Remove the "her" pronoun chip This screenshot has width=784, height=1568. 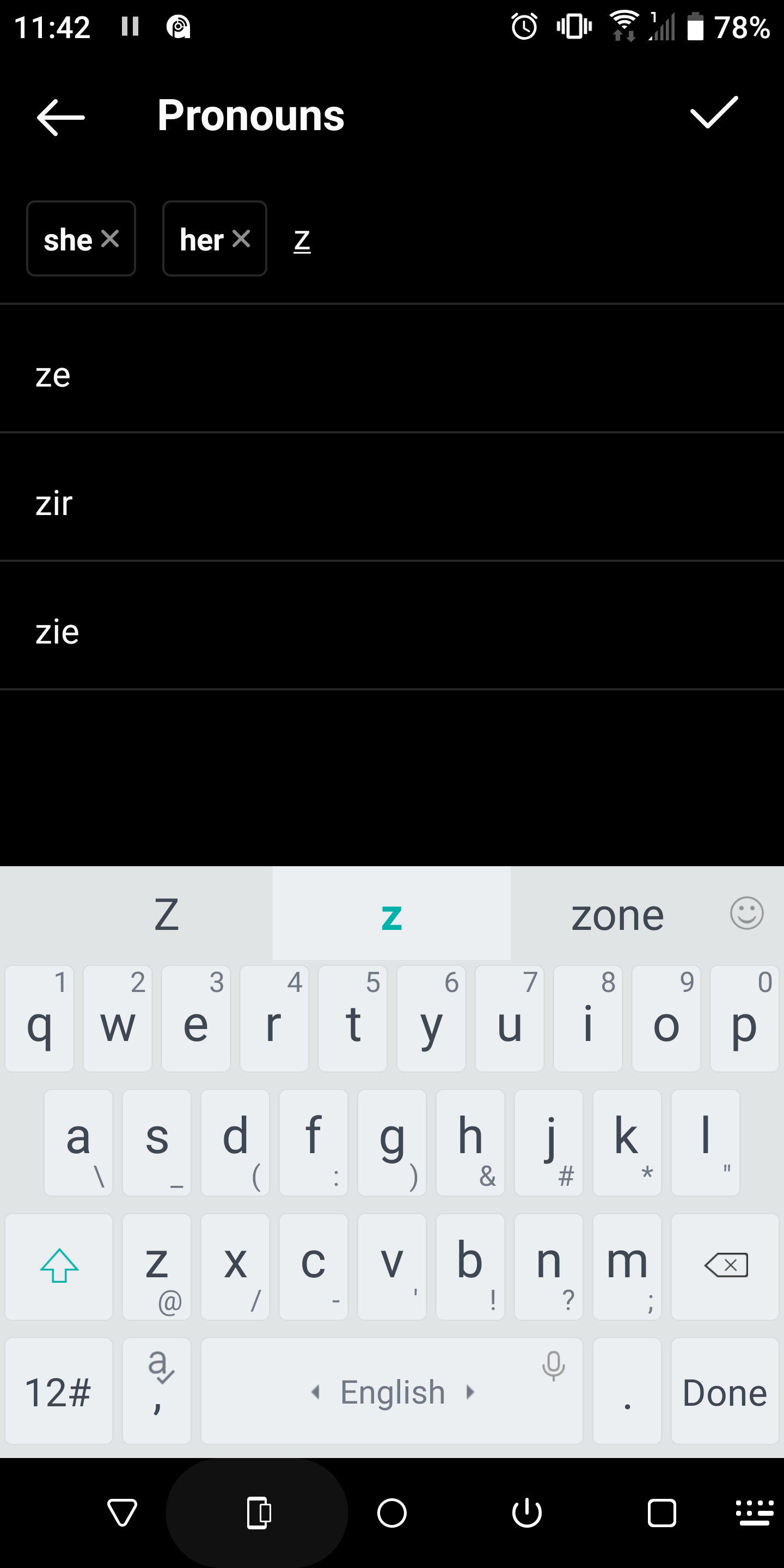click(242, 238)
